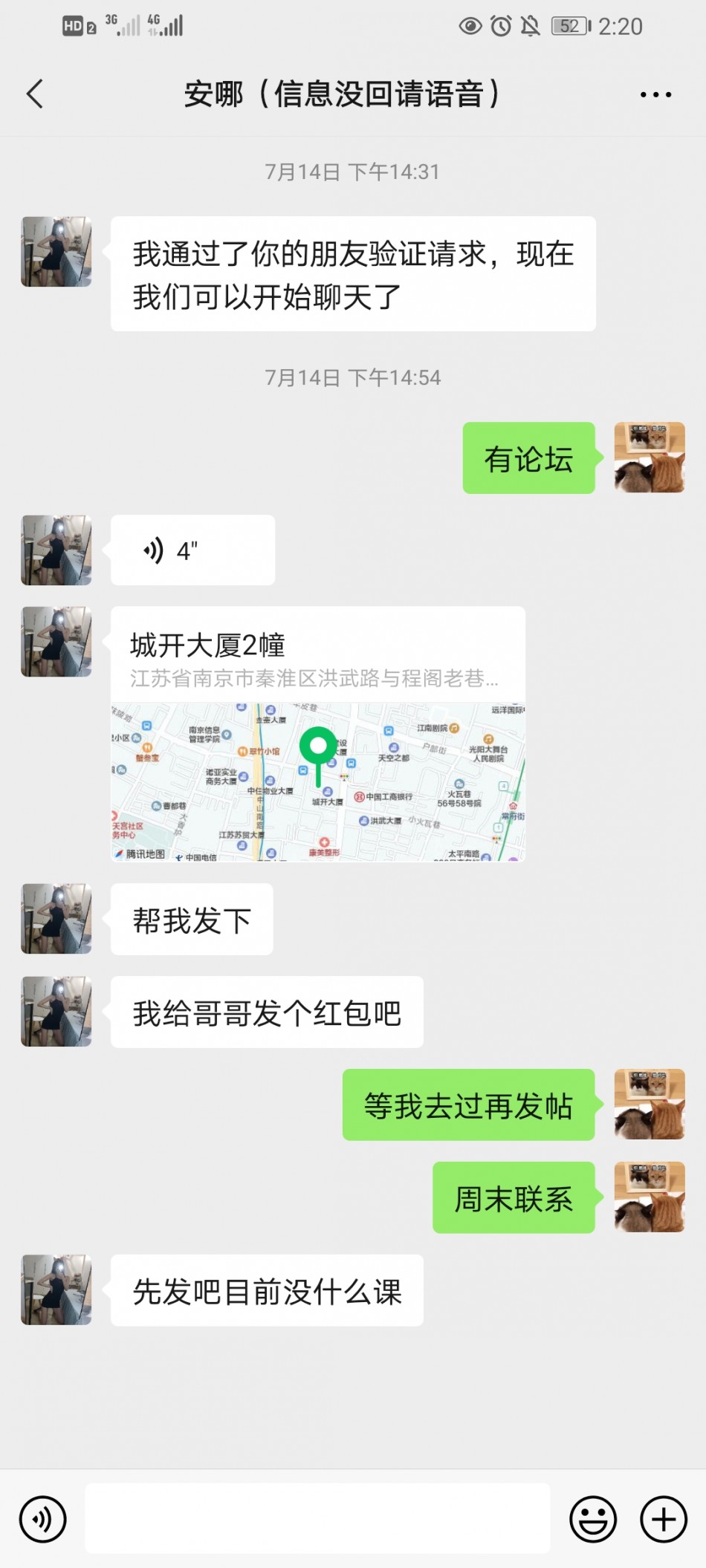This screenshot has width=706, height=1568.
Task: Switch to voice input mode
Action: 43,1519
